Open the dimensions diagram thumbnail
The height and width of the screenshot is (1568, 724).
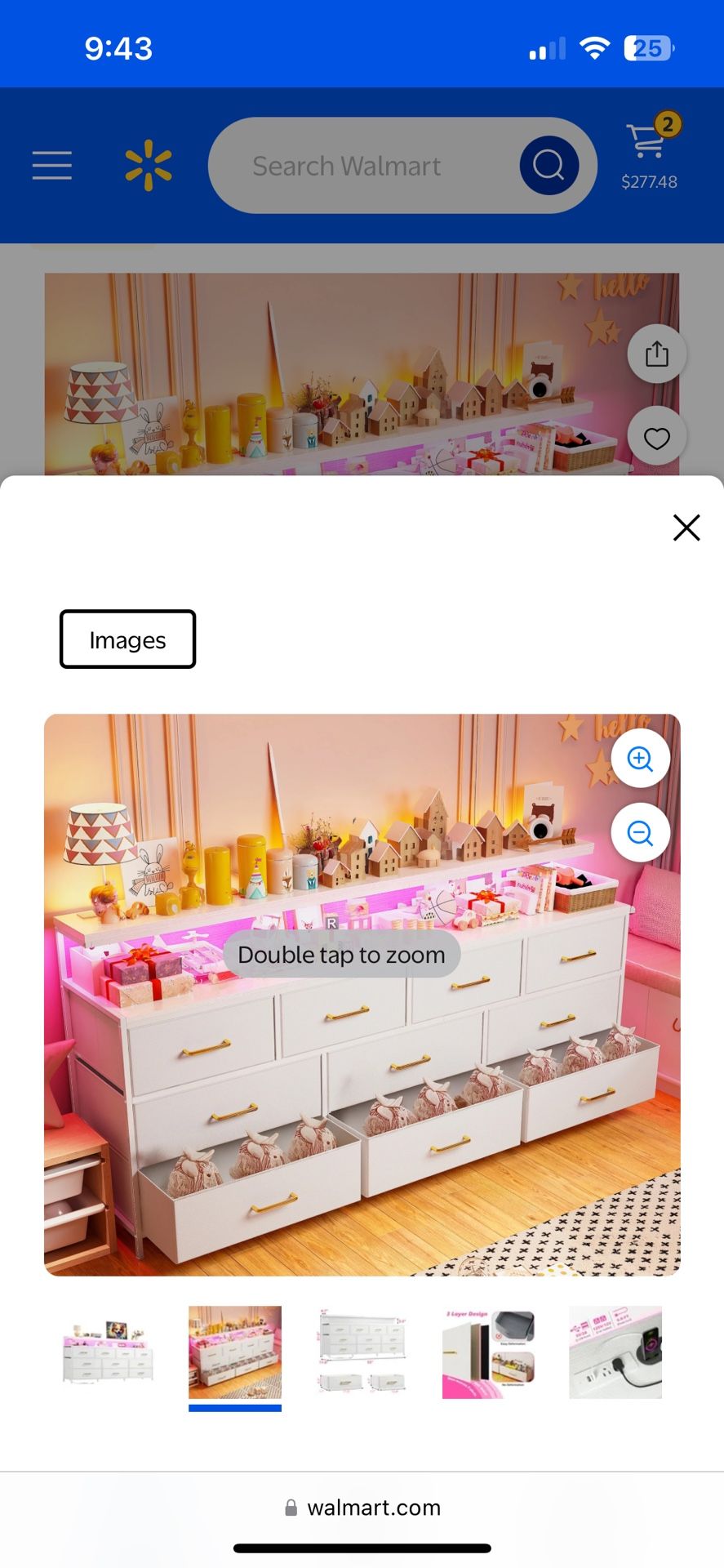[362, 1352]
